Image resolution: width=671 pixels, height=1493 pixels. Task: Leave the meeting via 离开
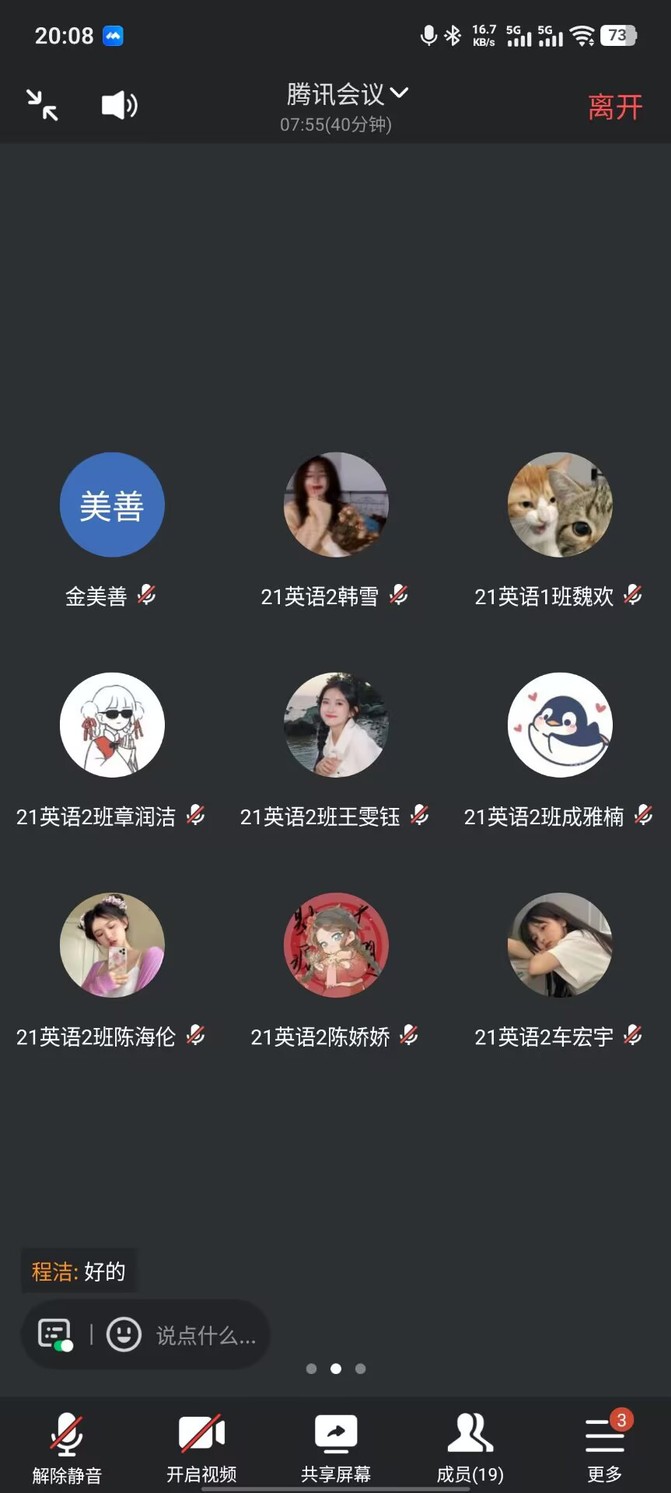click(x=614, y=107)
